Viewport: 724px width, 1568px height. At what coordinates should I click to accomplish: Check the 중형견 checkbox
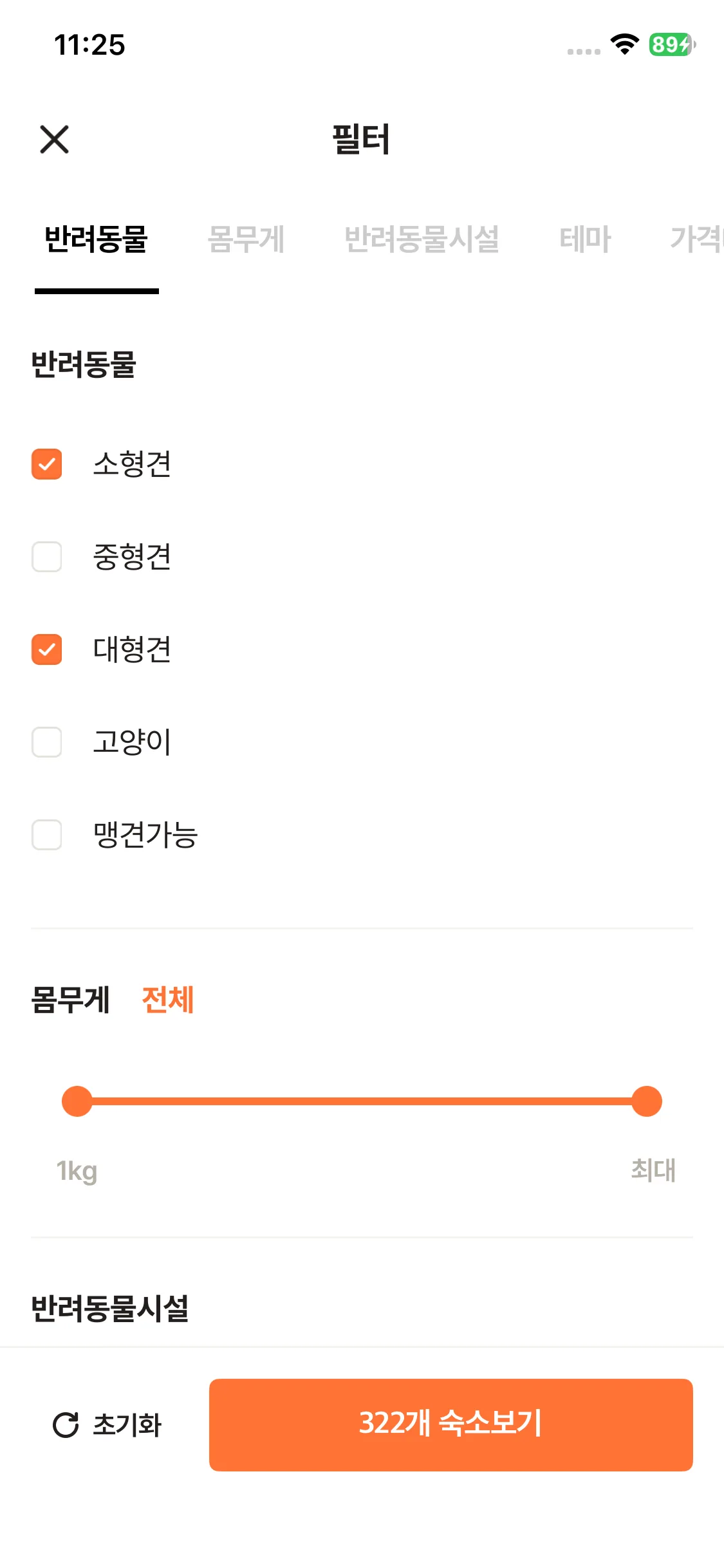pos(47,557)
